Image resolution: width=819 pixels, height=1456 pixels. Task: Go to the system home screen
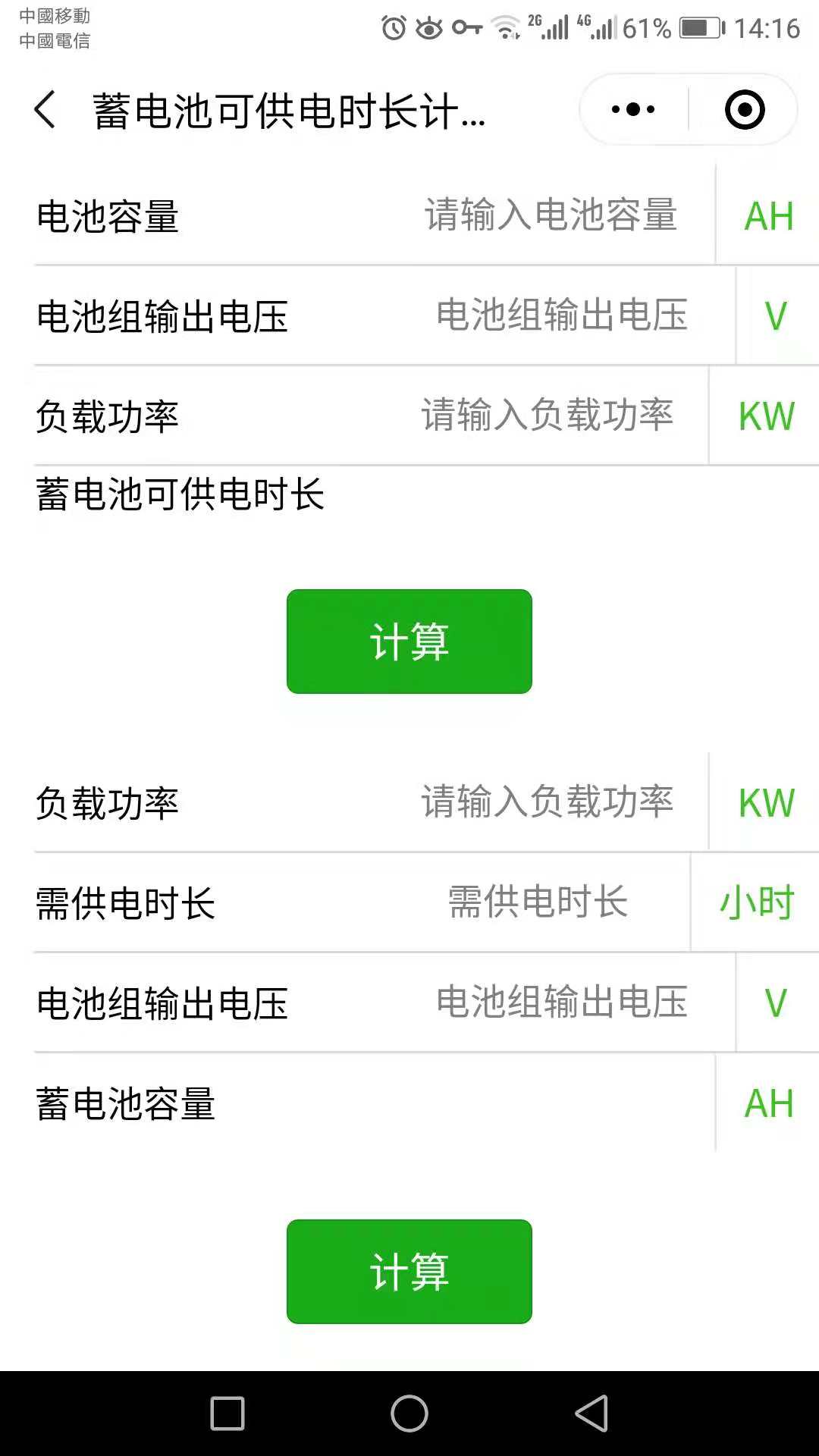[x=409, y=1414]
